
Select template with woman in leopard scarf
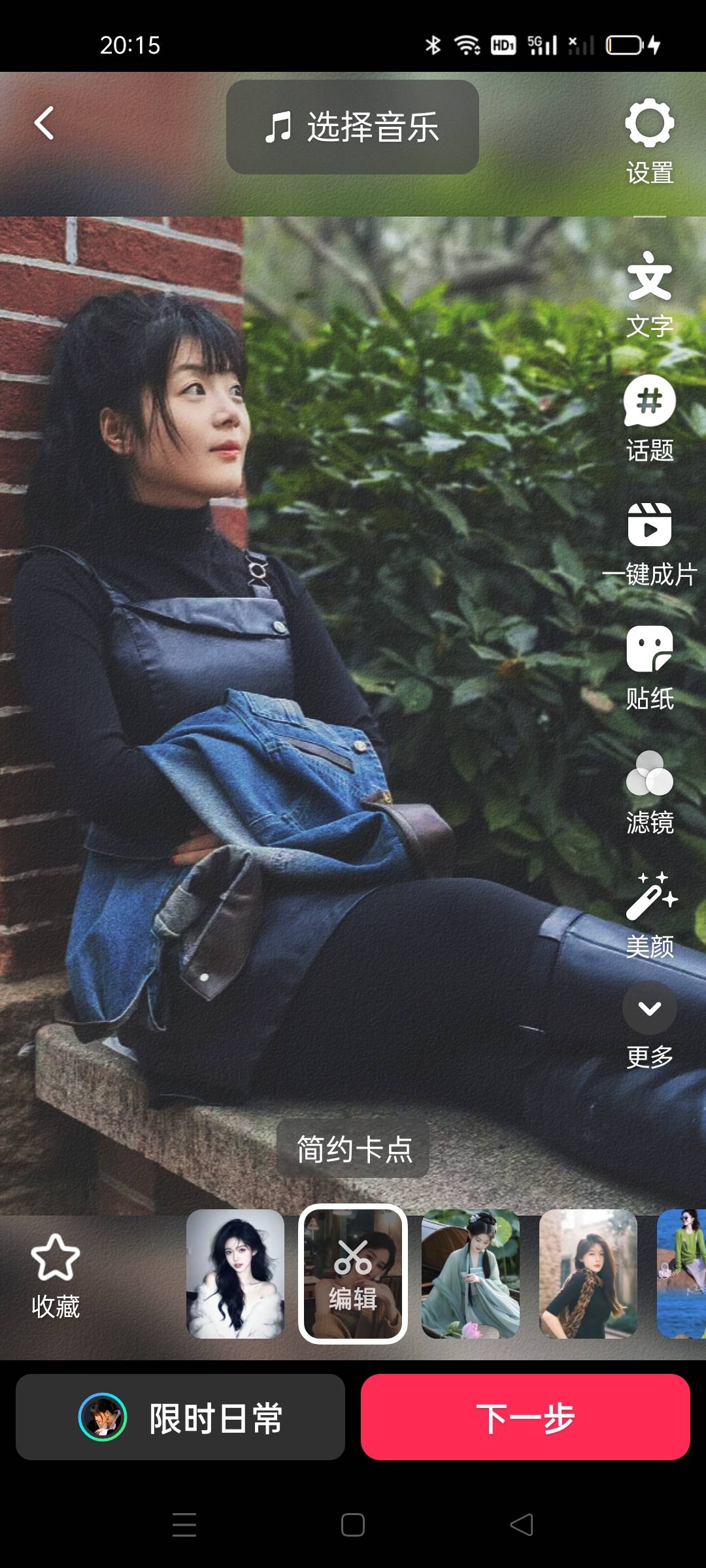tap(588, 1273)
